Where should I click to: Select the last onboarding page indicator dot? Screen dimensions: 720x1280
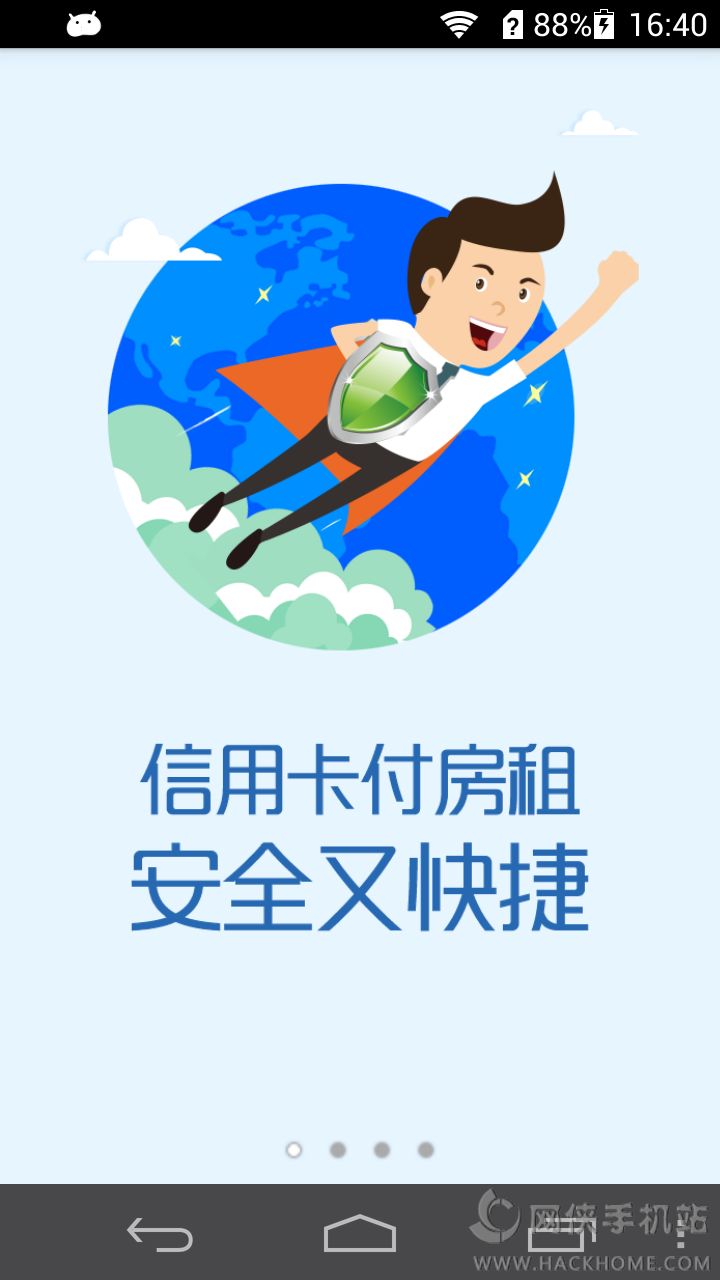[426, 1150]
